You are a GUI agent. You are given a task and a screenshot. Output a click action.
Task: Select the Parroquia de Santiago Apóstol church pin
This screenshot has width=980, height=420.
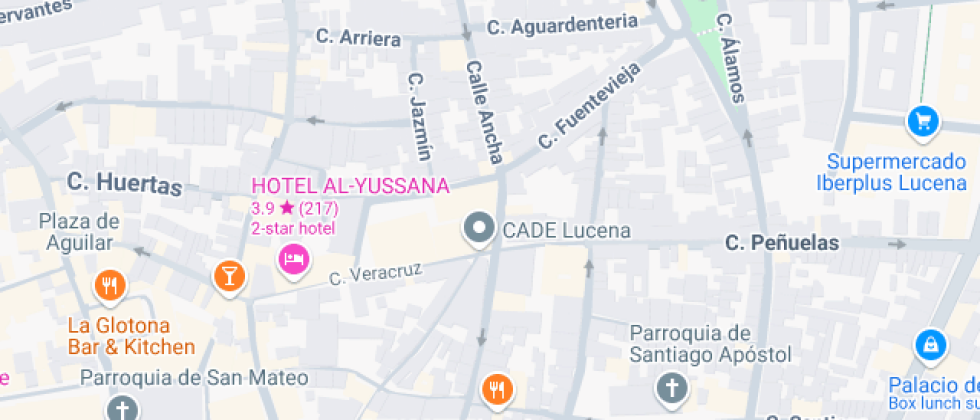pos(671,387)
